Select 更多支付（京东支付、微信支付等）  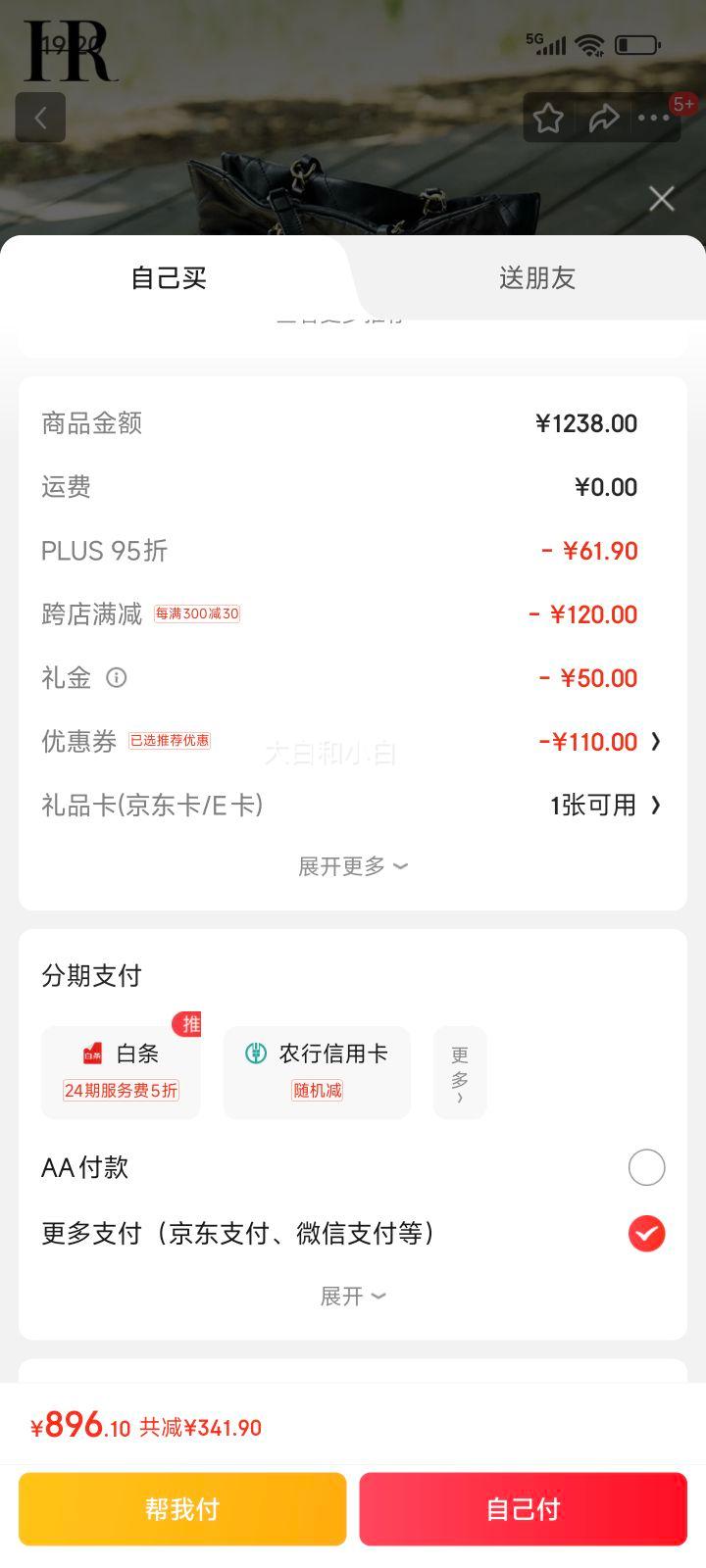click(x=646, y=1233)
